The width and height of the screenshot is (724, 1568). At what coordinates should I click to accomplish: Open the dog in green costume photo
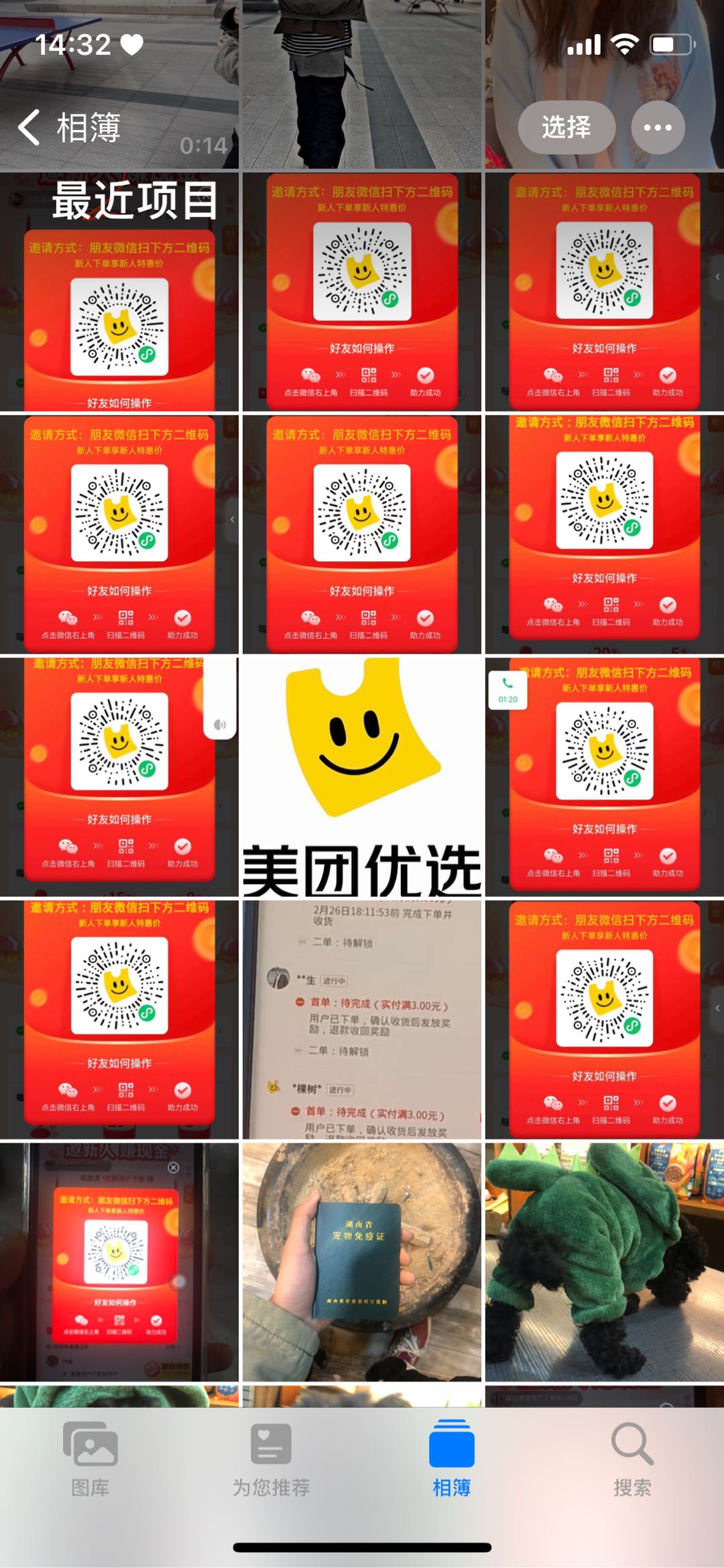click(605, 1262)
